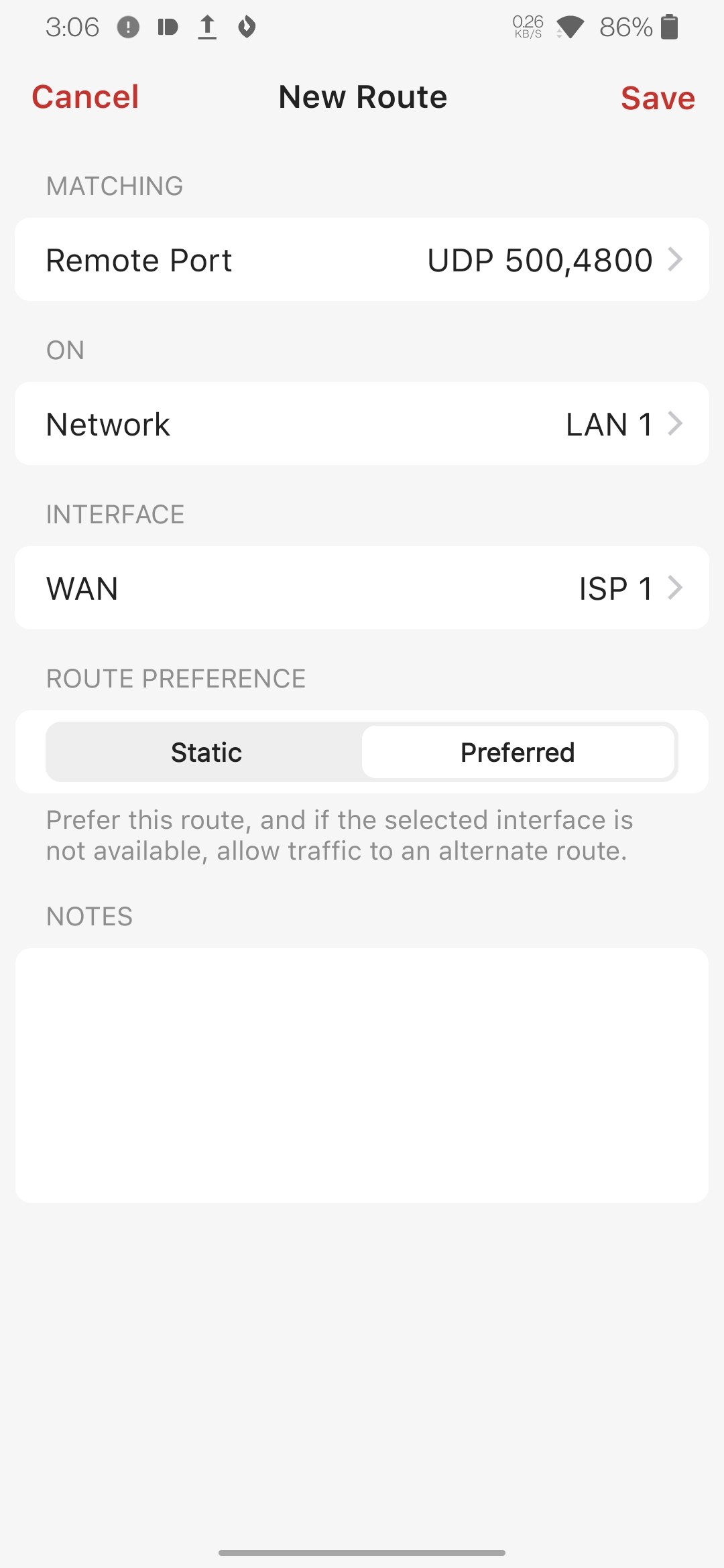Select the Preferred route option

518,752
